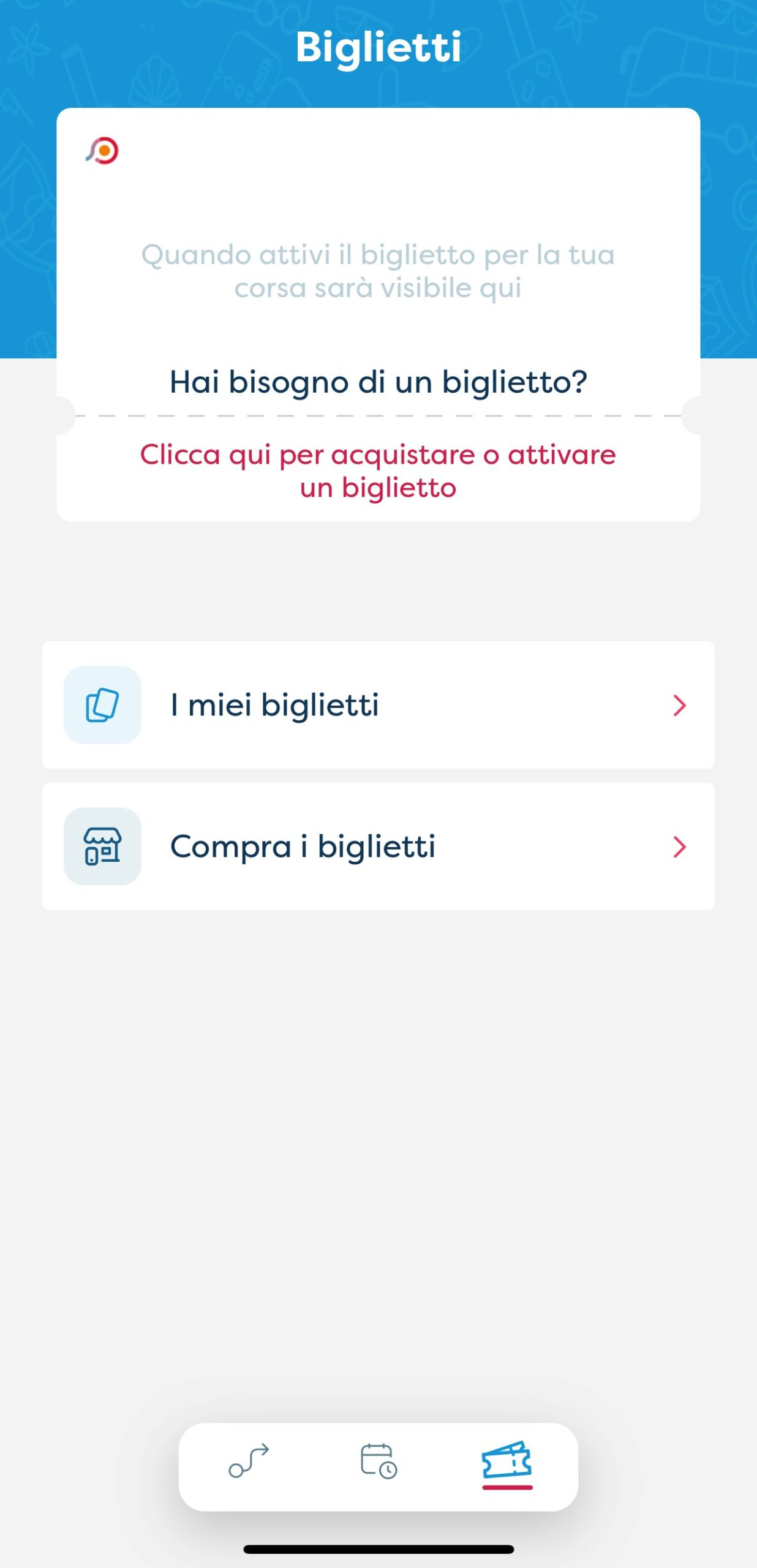Viewport: 757px width, 1568px height.
Task: Open I miei biglietti
Action: point(378,705)
